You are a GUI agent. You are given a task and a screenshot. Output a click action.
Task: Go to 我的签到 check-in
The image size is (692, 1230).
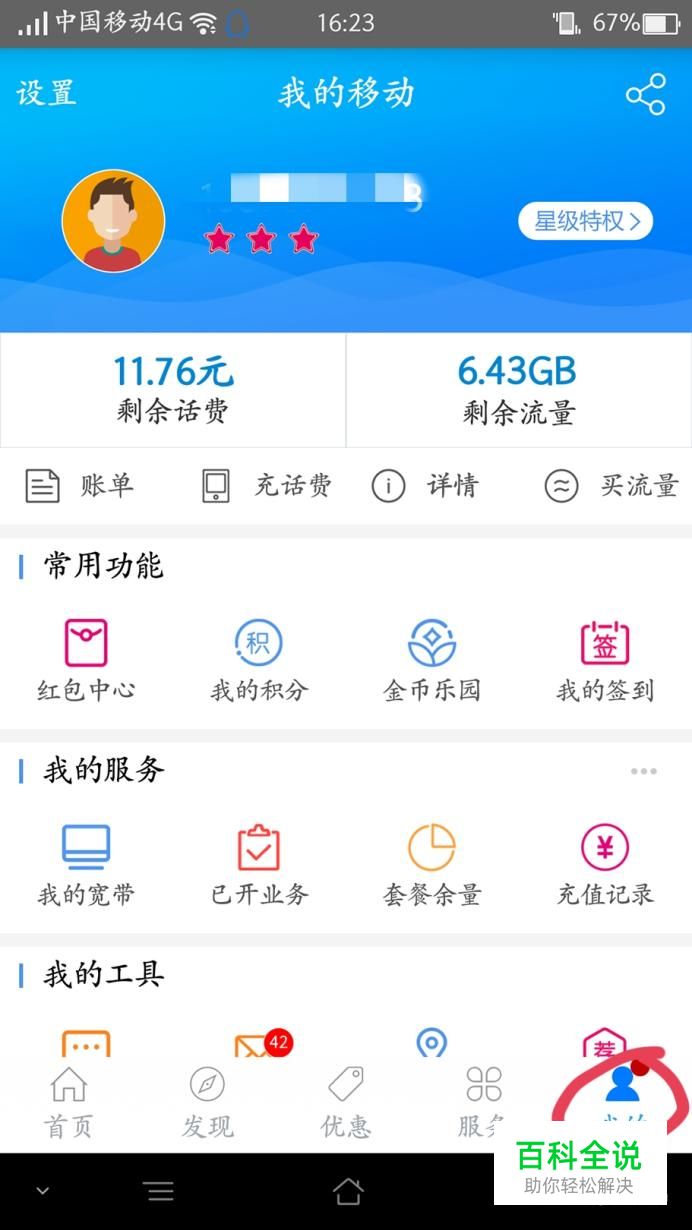[x=605, y=660]
